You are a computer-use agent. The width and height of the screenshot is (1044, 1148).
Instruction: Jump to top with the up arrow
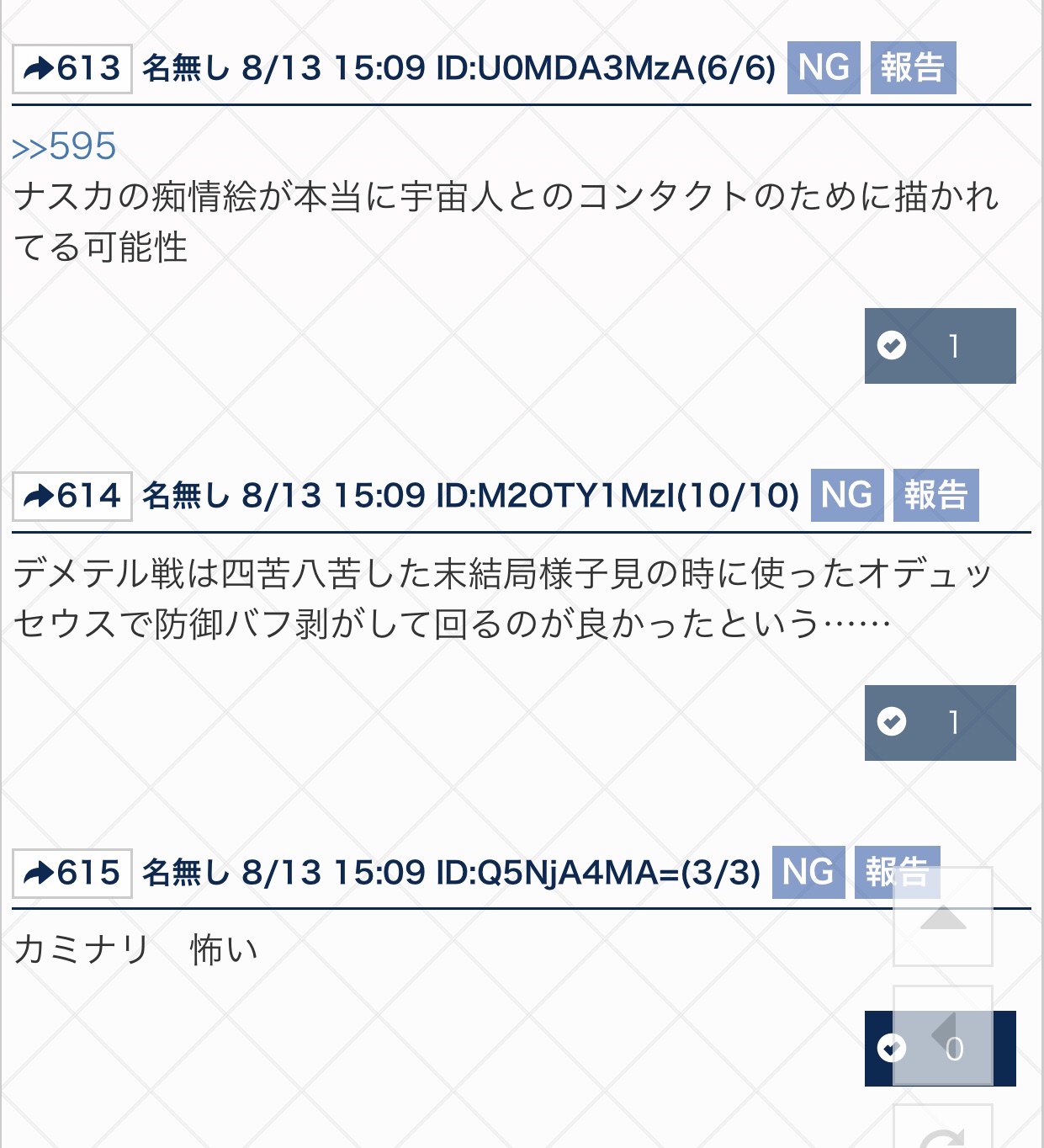pos(942,917)
